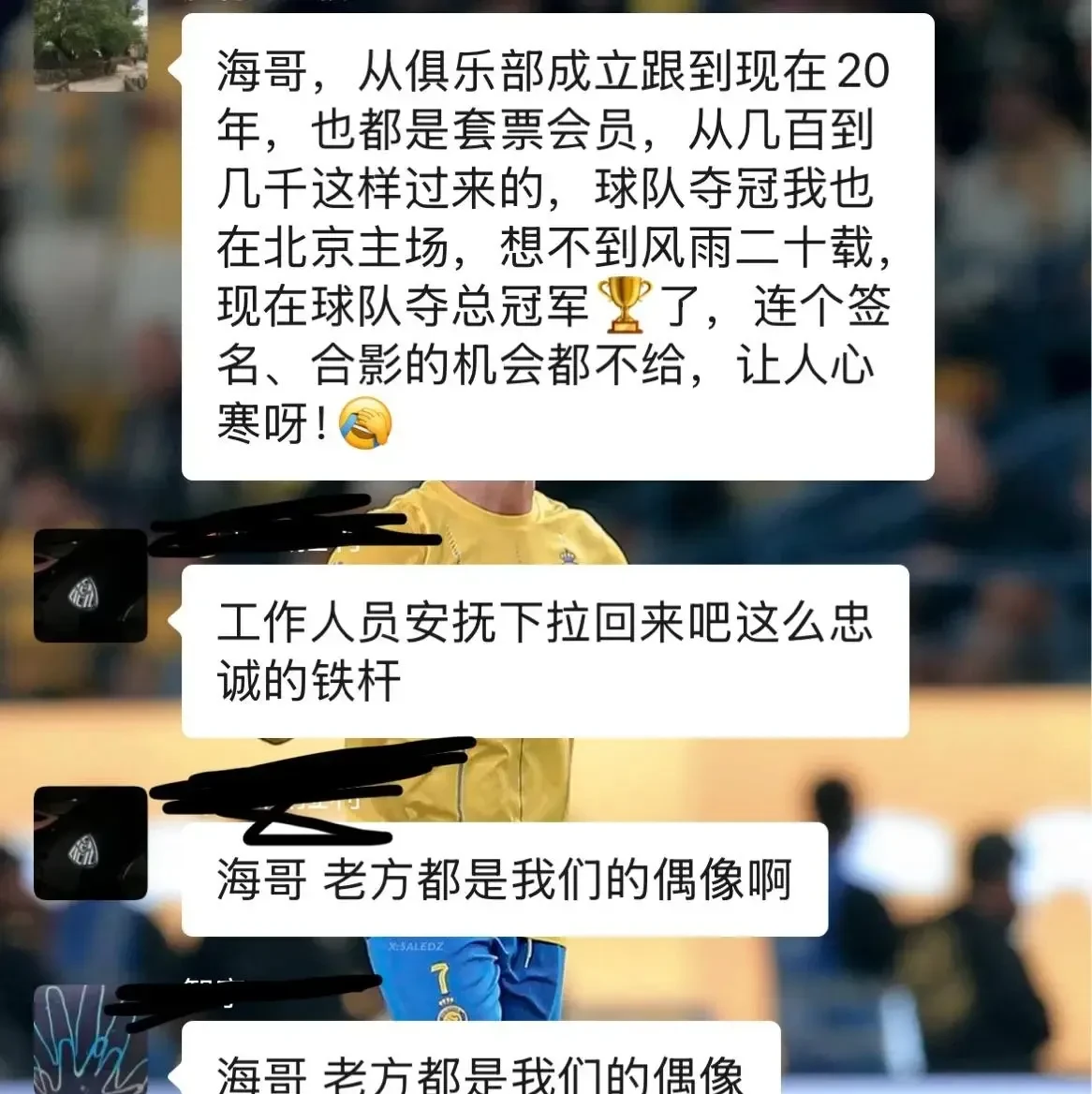The height and width of the screenshot is (1094, 1092).
Task: Click the first Maybach-logo avatar
Action: [x=91, y=585]
